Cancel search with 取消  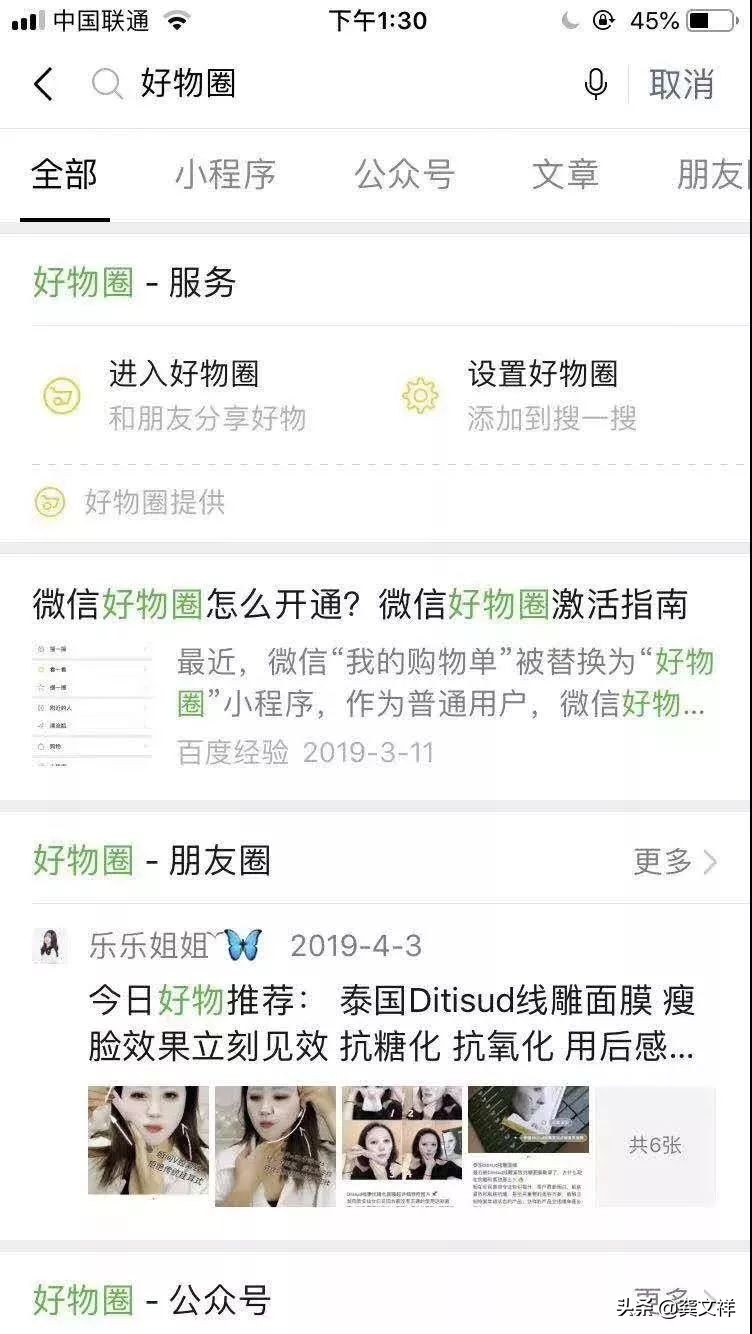682,84
